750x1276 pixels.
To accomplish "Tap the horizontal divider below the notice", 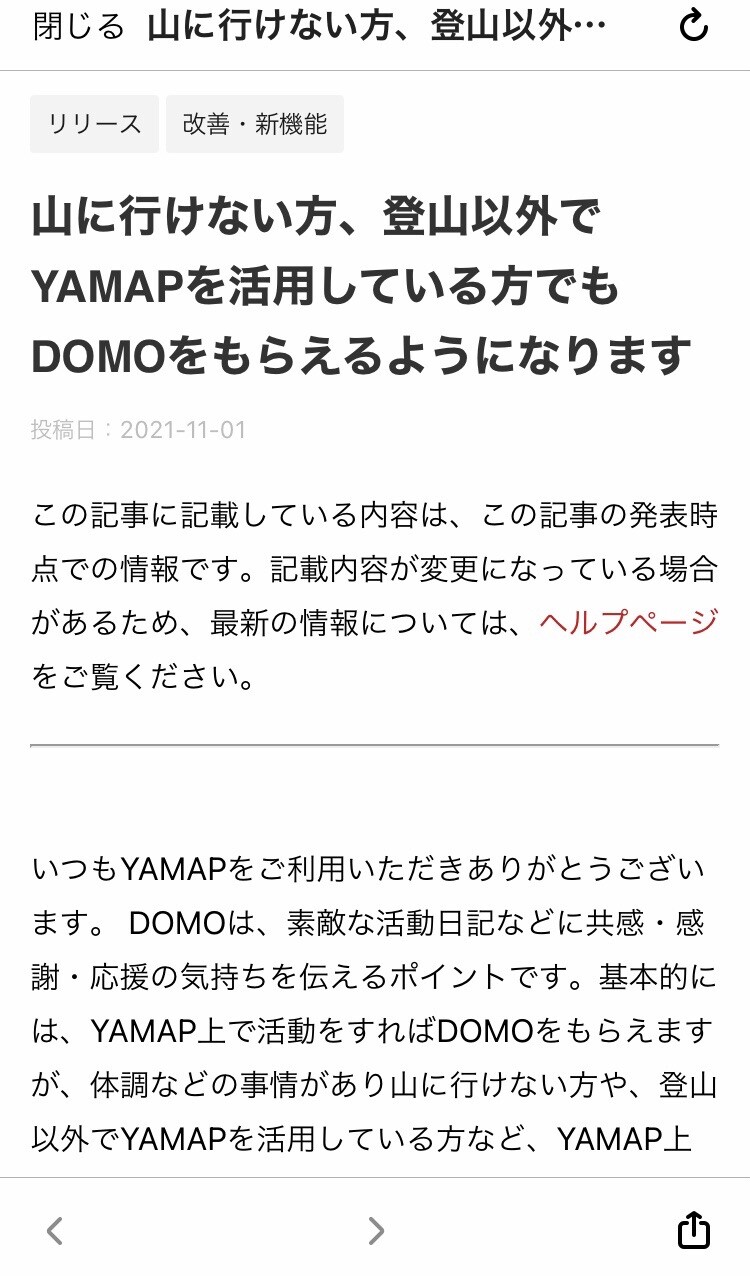I will [x=375, y=743].
